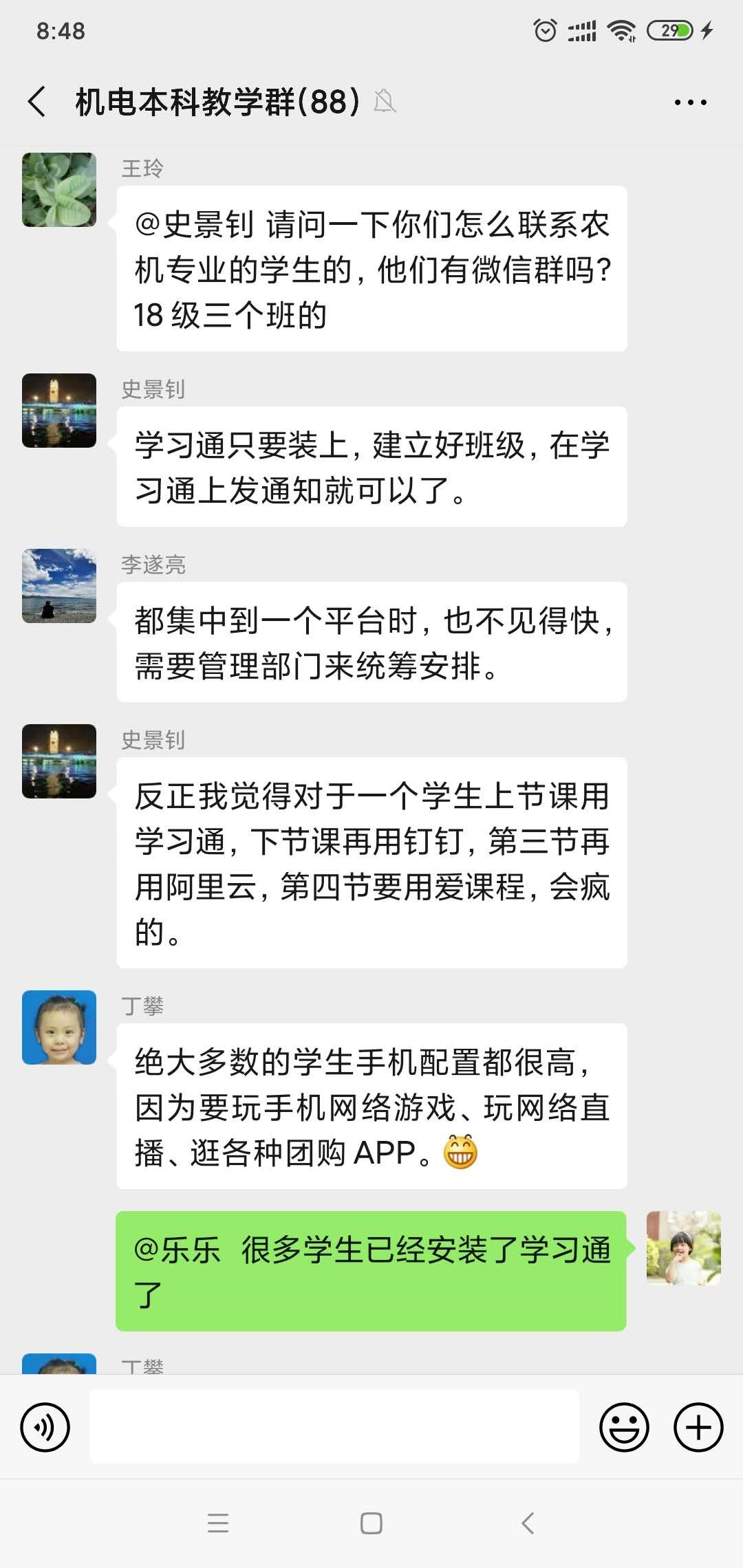Open the plus attachment menu
Screen dimensions: 743x1568
tap(698, 1427)
